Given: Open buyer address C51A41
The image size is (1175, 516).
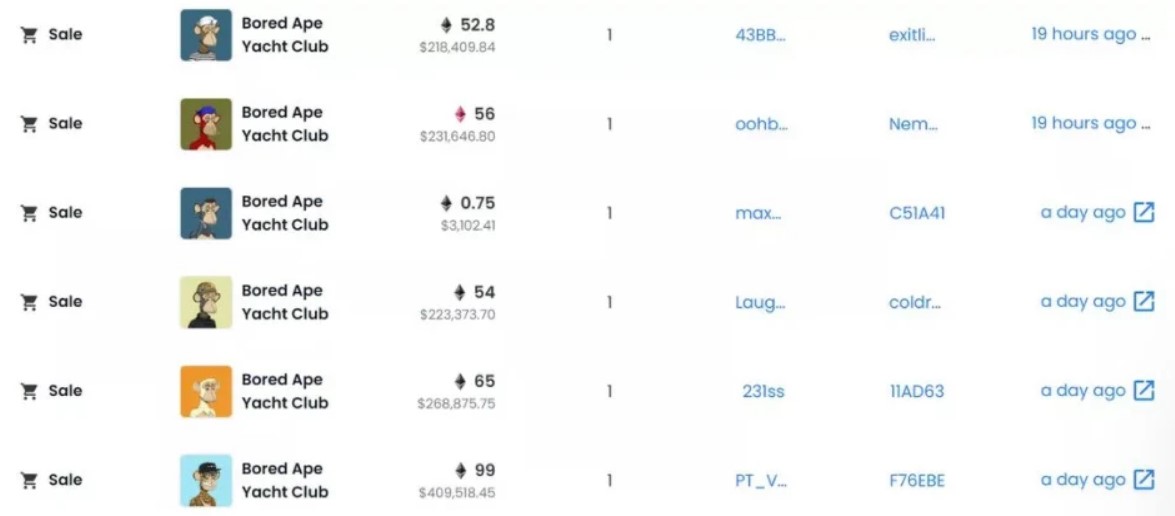Looking at the screenshot, I should [916, 213].
